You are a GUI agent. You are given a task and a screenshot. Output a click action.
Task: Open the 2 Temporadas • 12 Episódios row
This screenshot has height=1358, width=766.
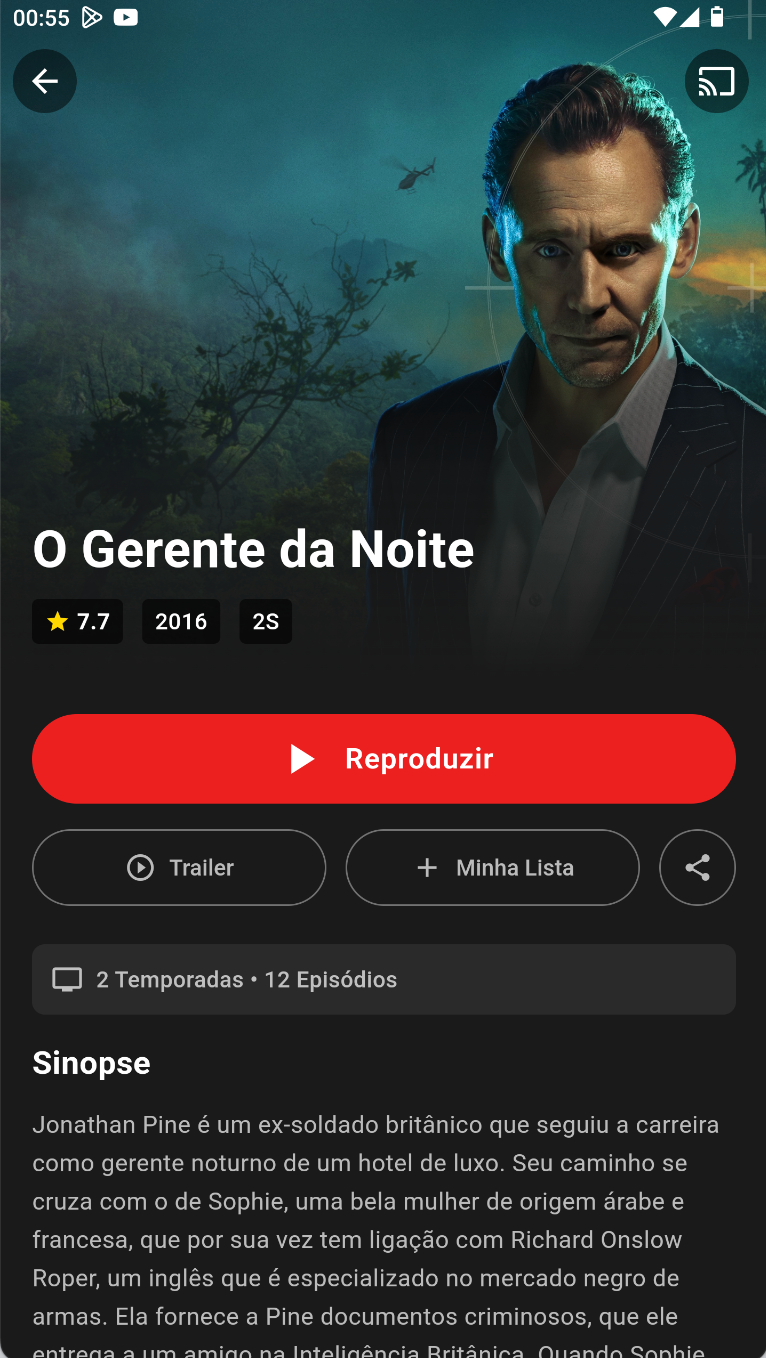[384, 979]
